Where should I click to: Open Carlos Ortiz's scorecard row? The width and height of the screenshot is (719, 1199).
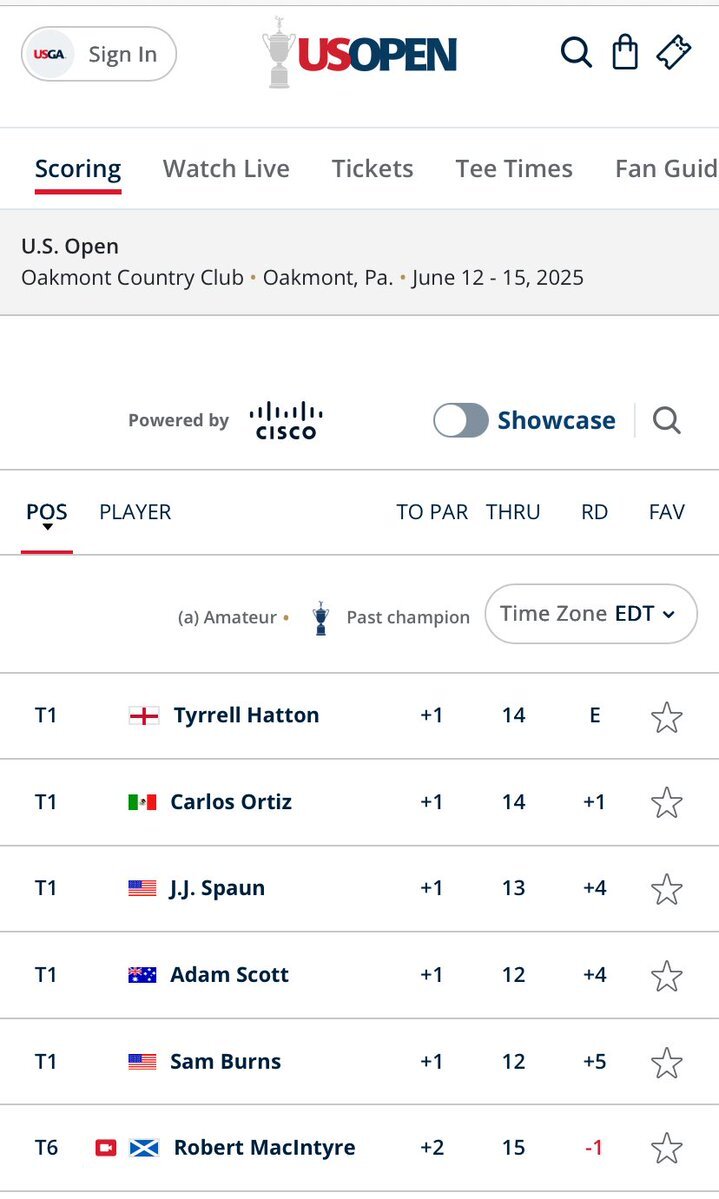[360, 802]
